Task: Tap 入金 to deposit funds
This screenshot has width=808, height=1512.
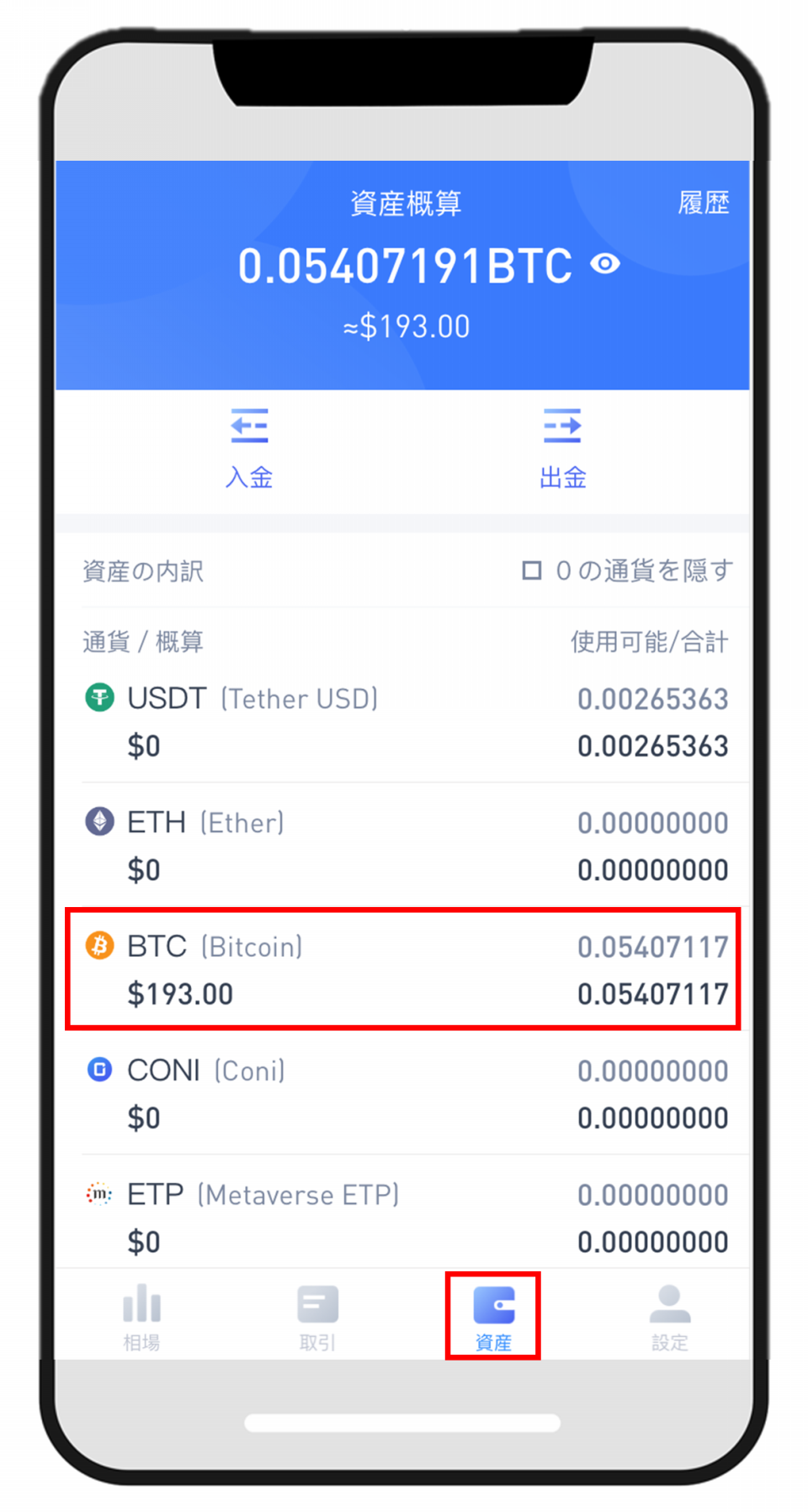Action: coord(249,449)
